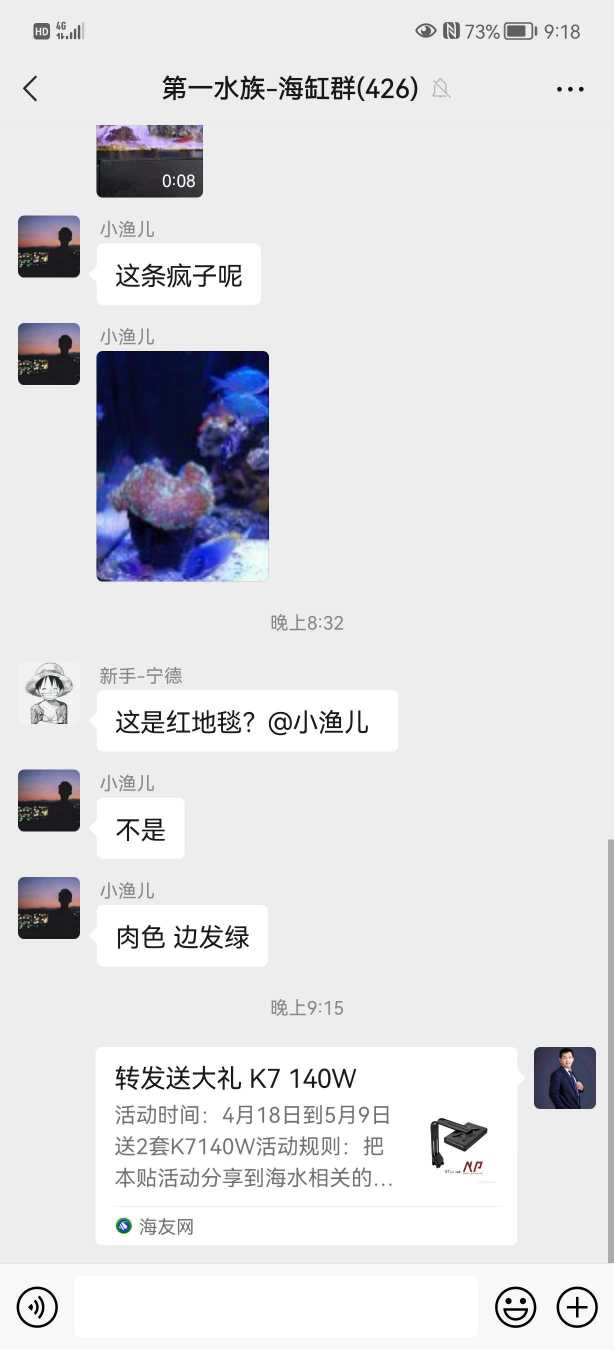Open the coral photo sent by 小渔儿
Viewport: 614px width, 1350px height.
click(183, 465)
